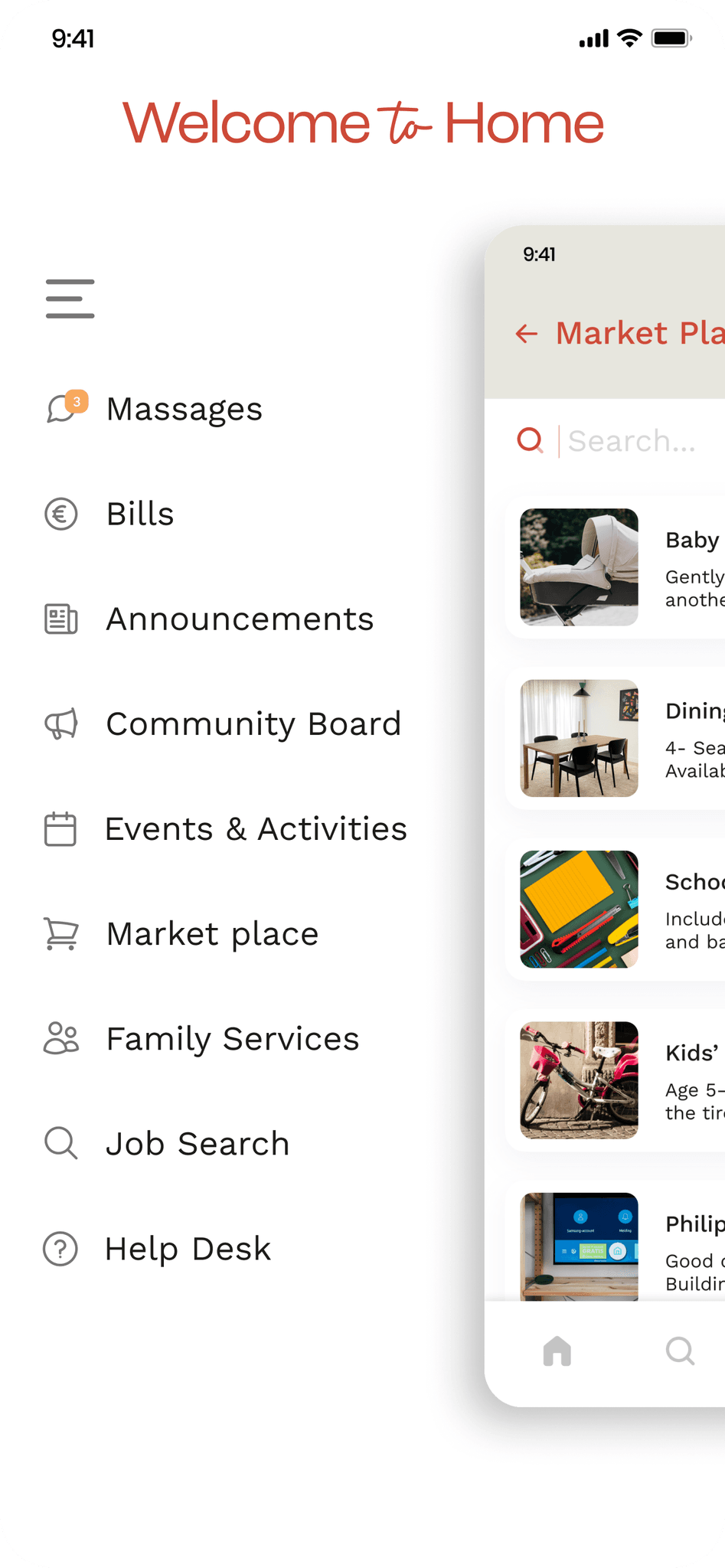Open the School supplies listing
This screenshot has width=725, height=1568.
tap(616, 910)
